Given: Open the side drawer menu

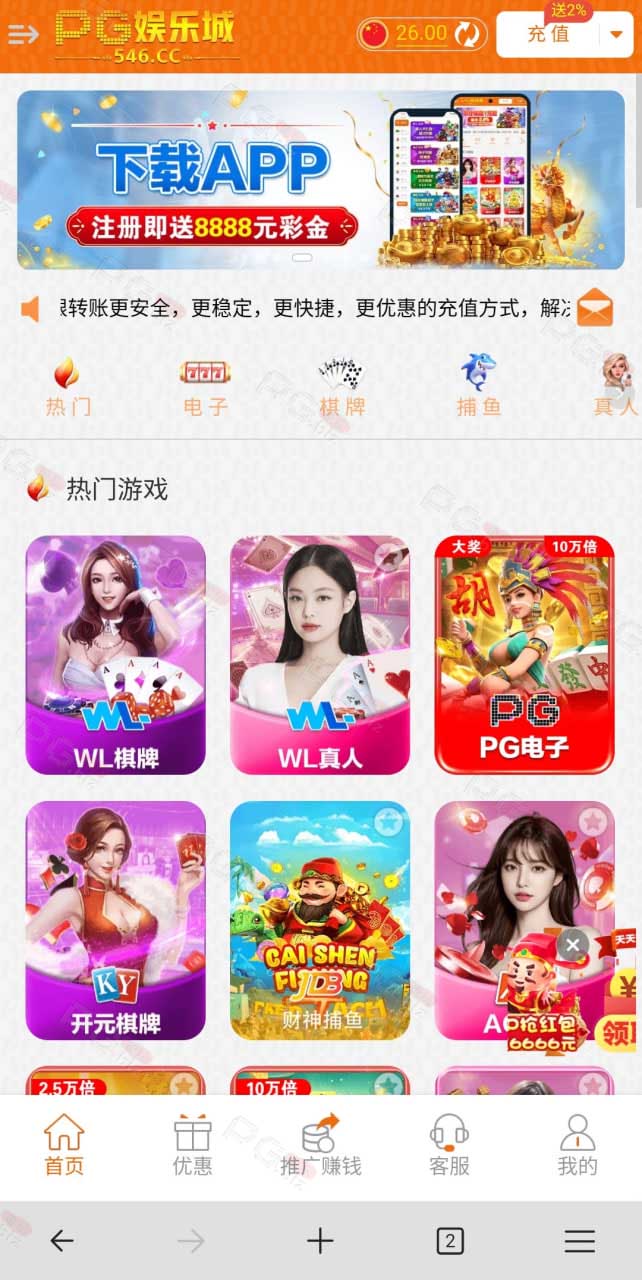Looking at the screenshot, I should [x=22, y=34].
